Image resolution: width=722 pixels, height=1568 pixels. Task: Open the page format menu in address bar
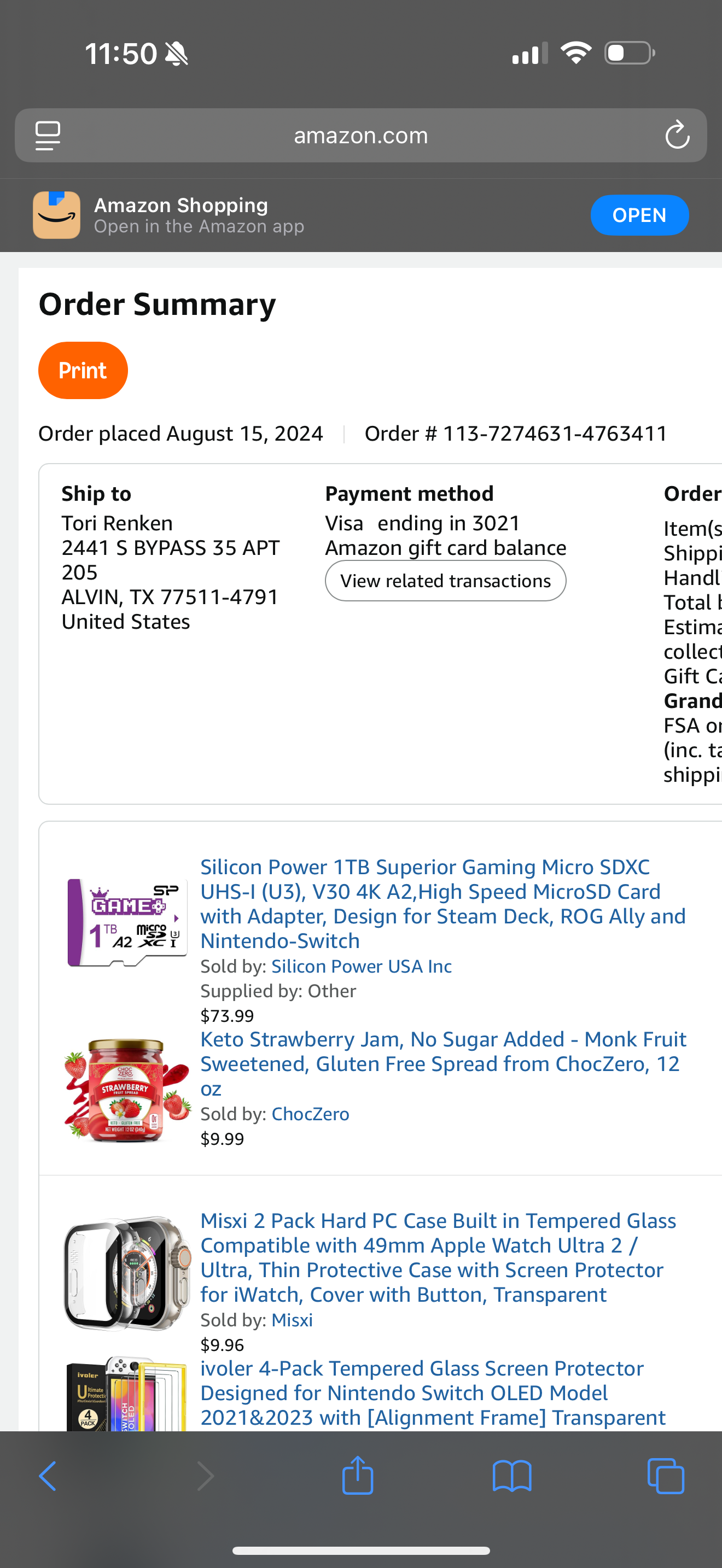48,135
